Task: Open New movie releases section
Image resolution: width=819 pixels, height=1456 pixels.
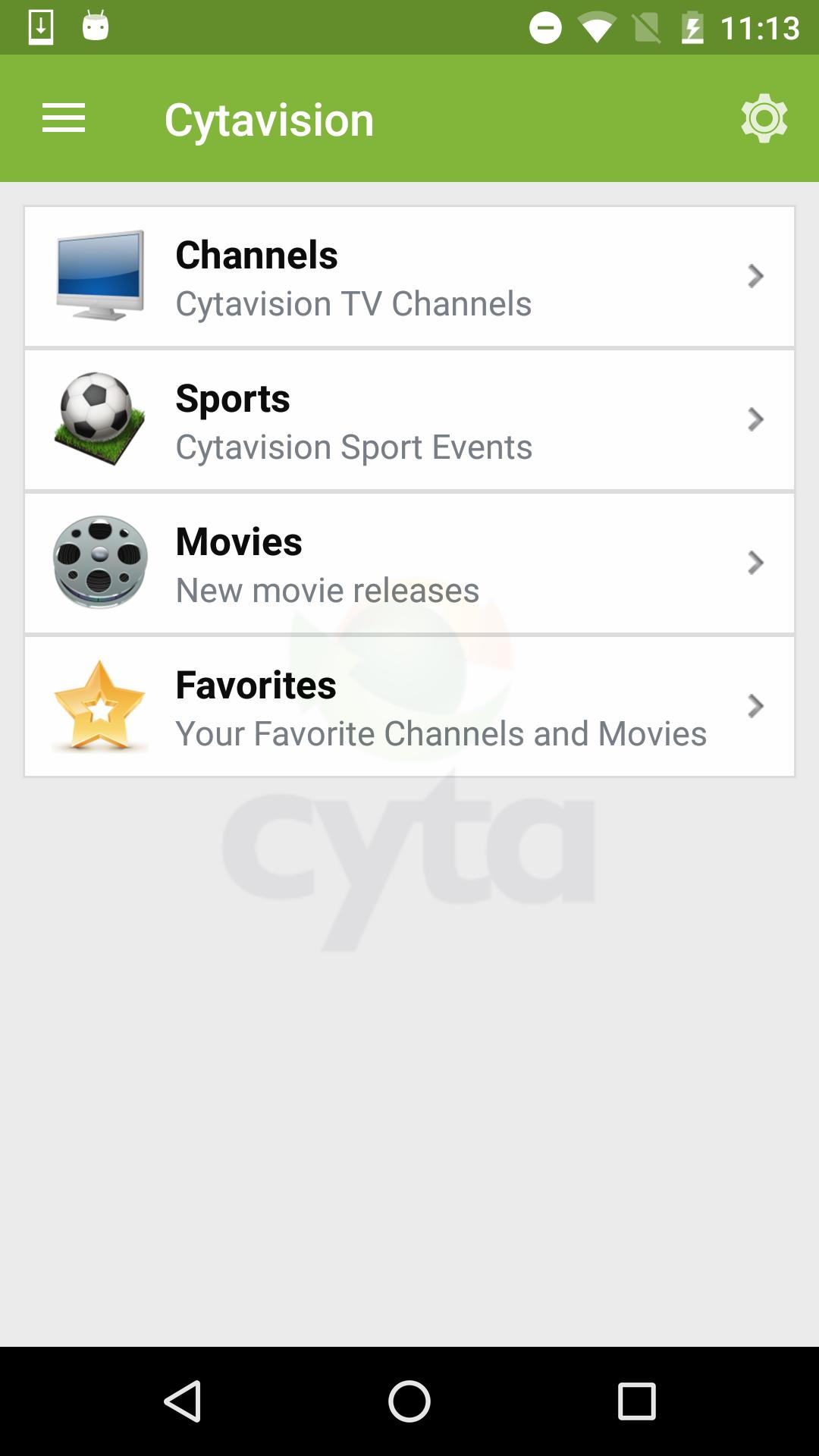Action: (x=326, y=590)
